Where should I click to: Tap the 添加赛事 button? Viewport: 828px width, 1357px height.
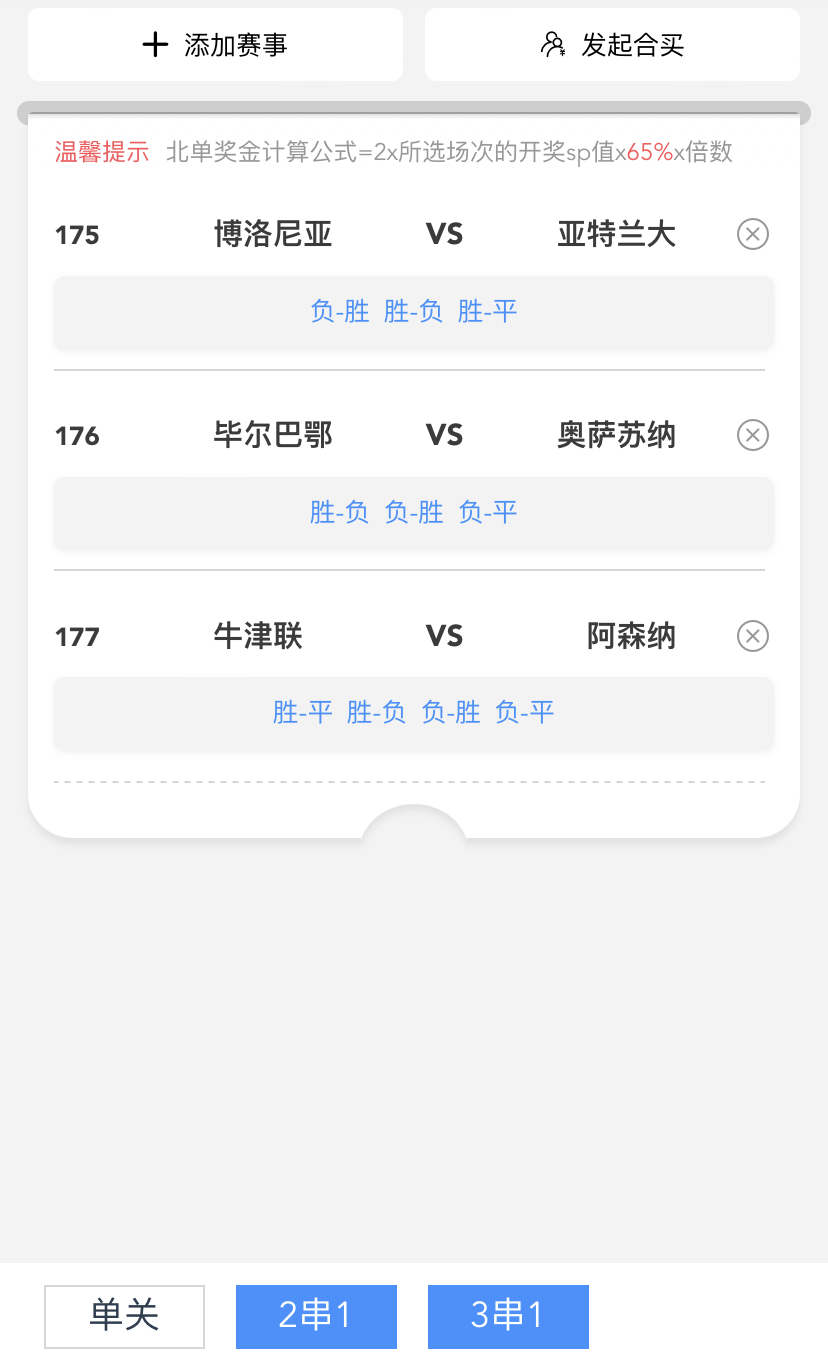(215, 45)
